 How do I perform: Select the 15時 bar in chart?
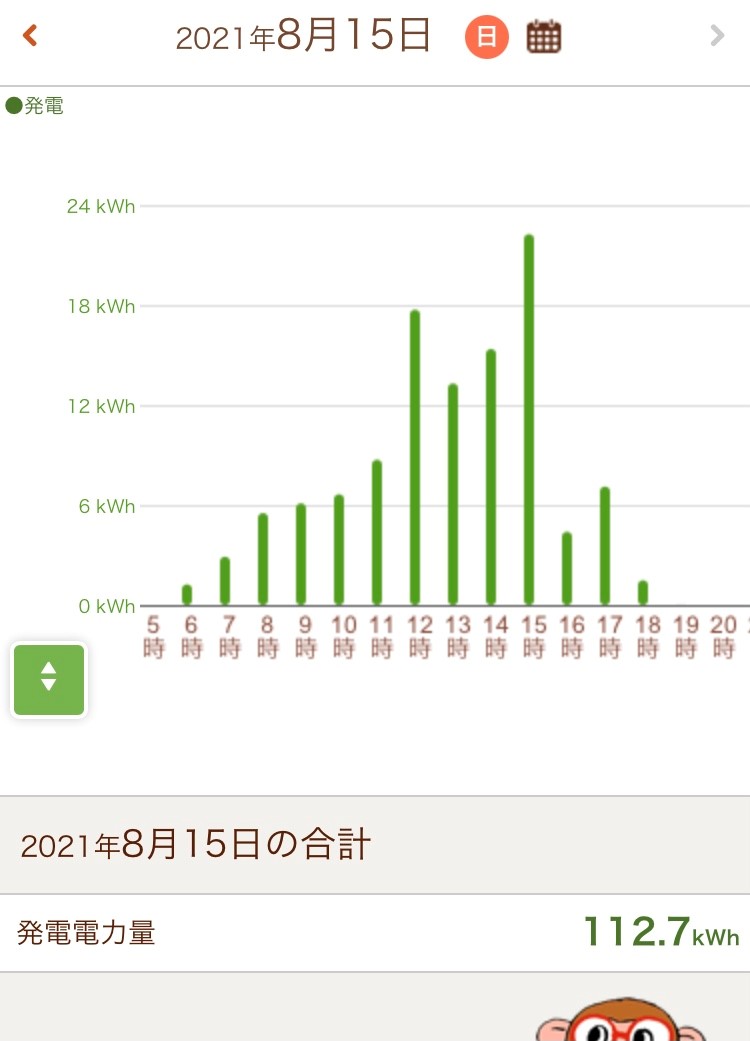529,420
